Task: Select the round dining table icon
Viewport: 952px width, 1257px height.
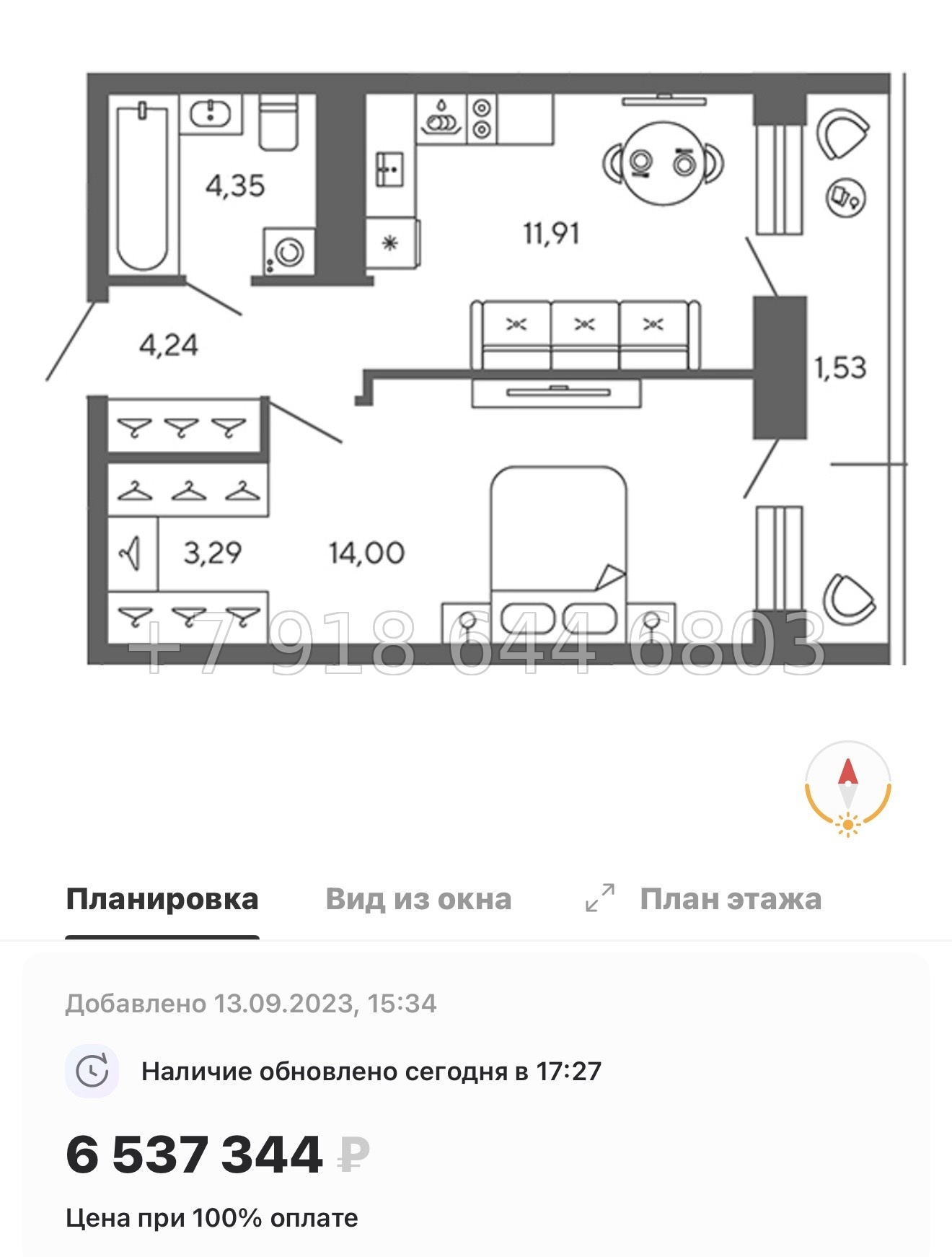Action: coord(662,162)
